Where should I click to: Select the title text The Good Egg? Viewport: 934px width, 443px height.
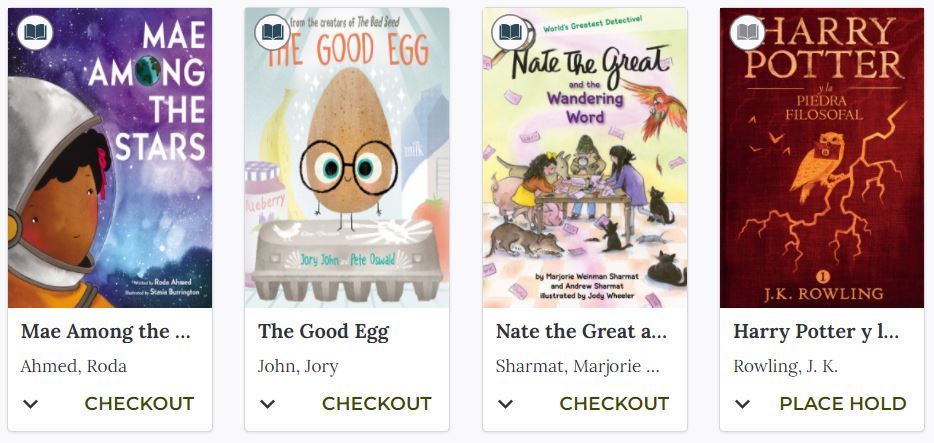tap(323, 331)
